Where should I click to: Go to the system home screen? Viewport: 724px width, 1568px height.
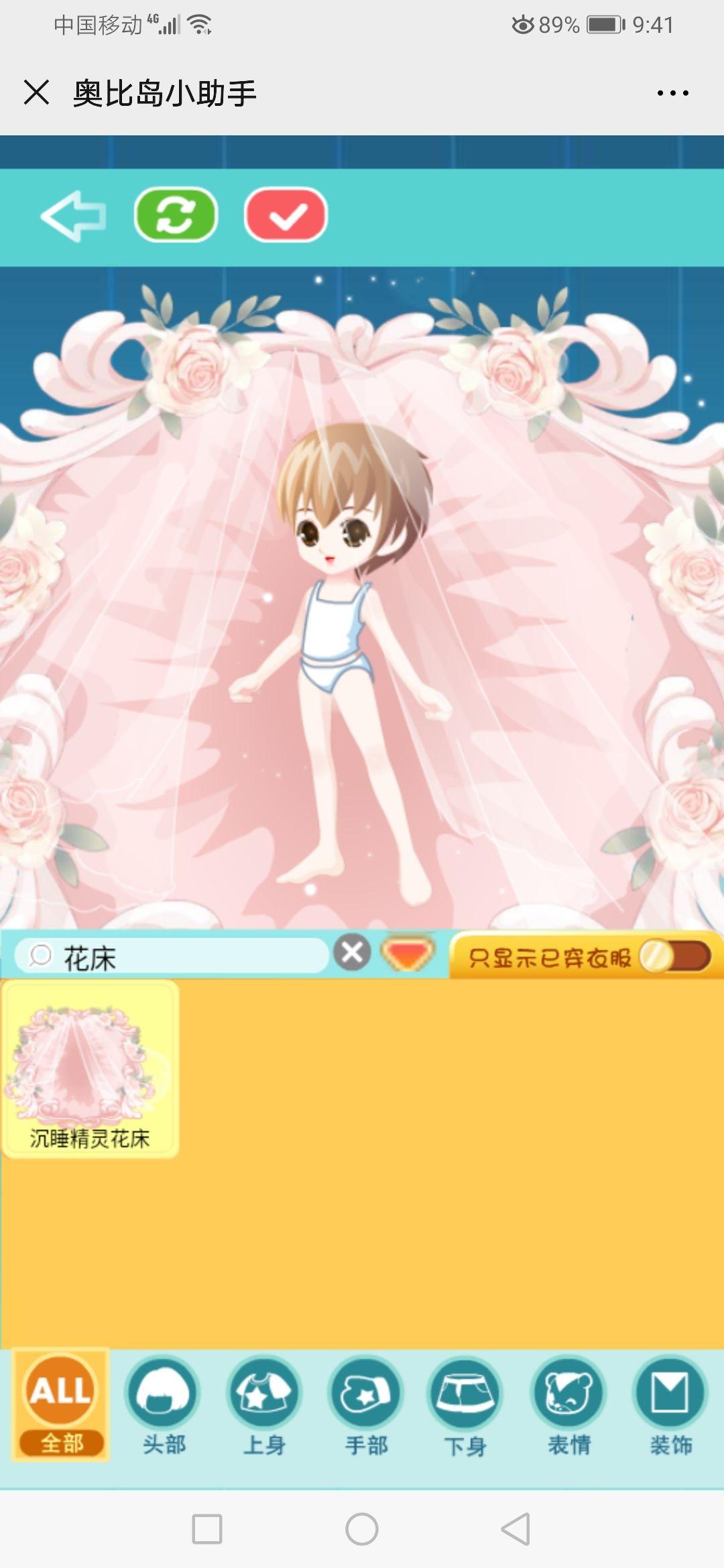point(362,1529)
